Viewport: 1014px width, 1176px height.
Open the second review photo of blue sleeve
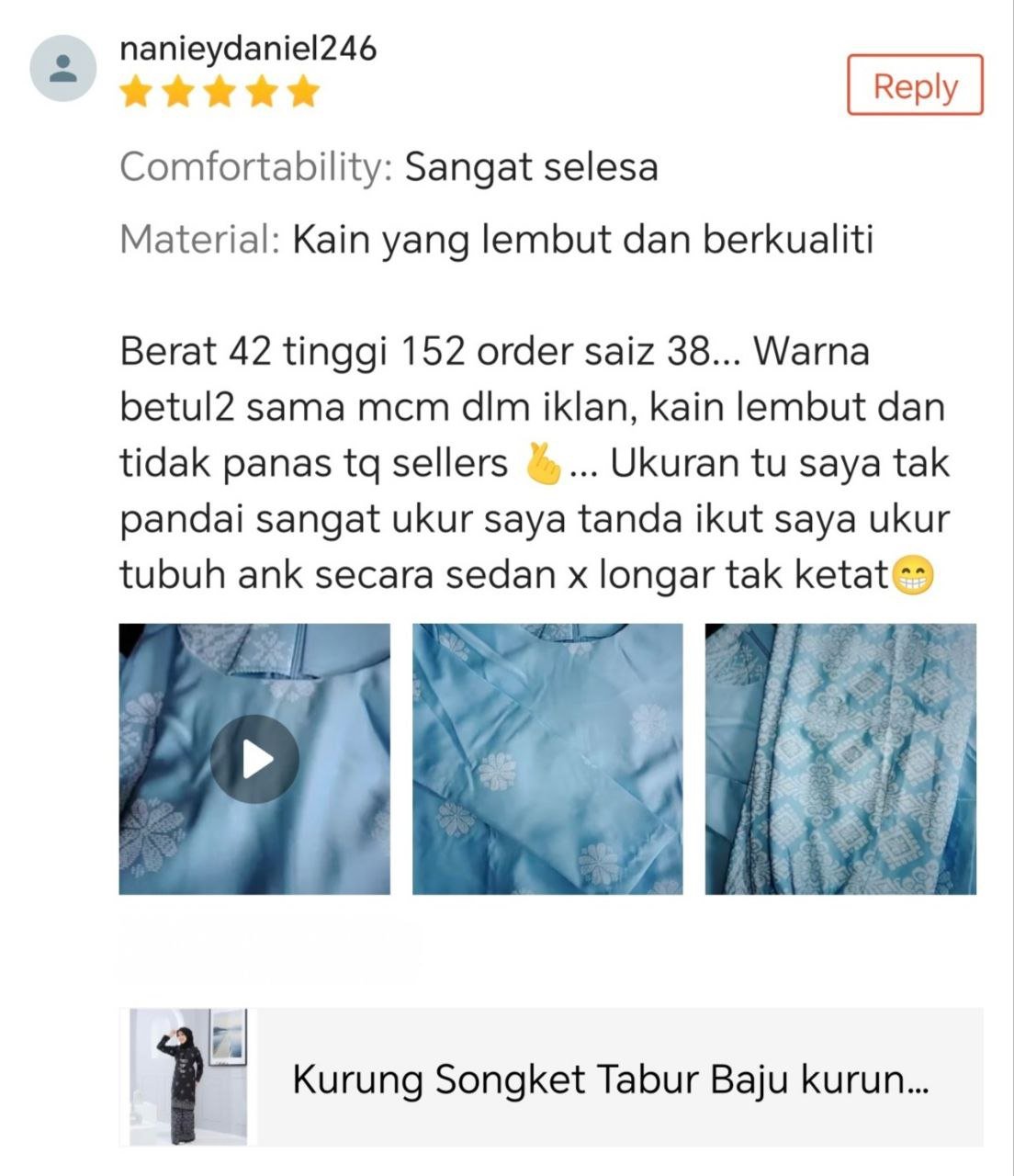click(x=547, y=759)
